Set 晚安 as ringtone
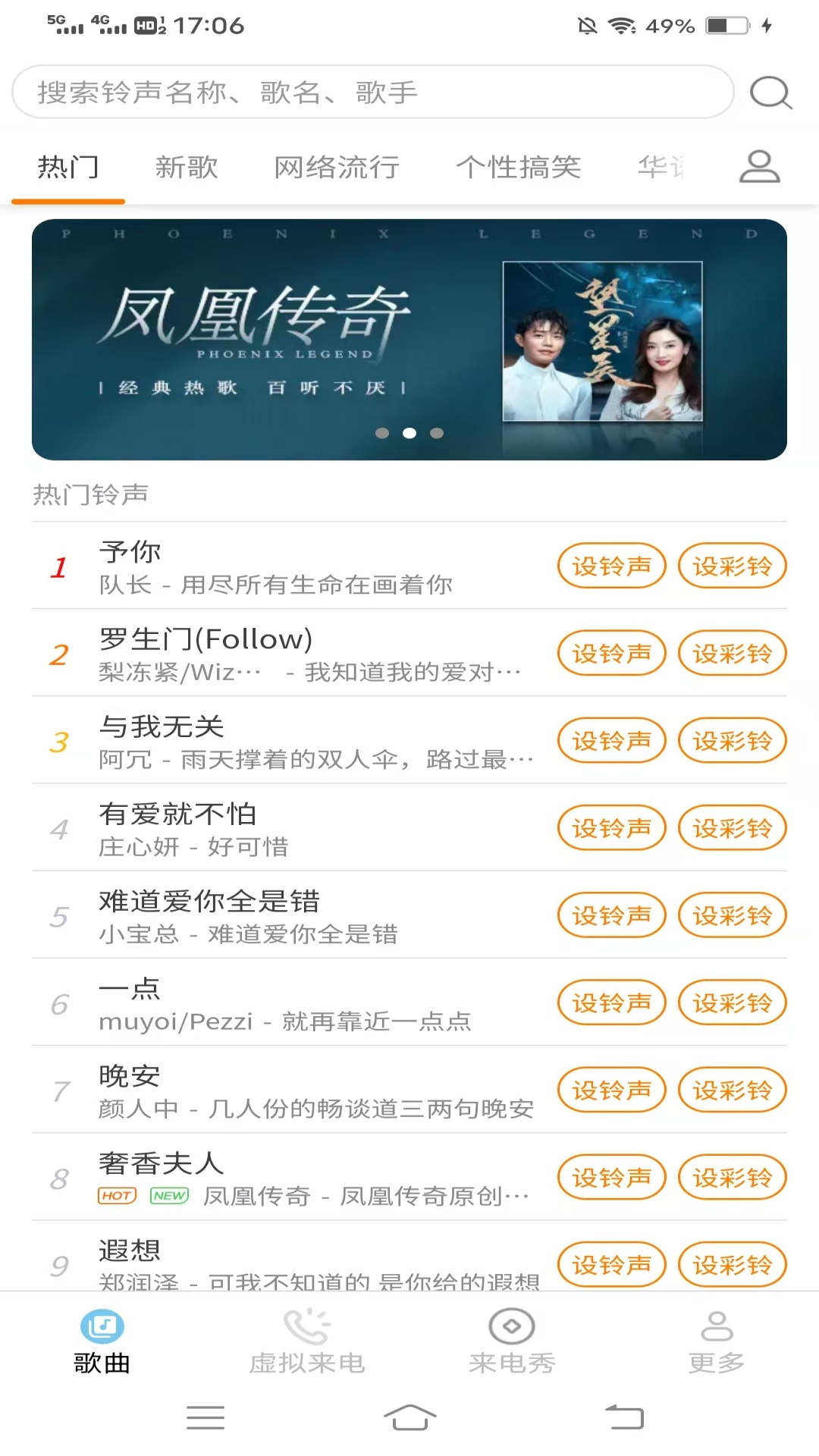Screen dimensions: 819x1456 coord(612,1090)
